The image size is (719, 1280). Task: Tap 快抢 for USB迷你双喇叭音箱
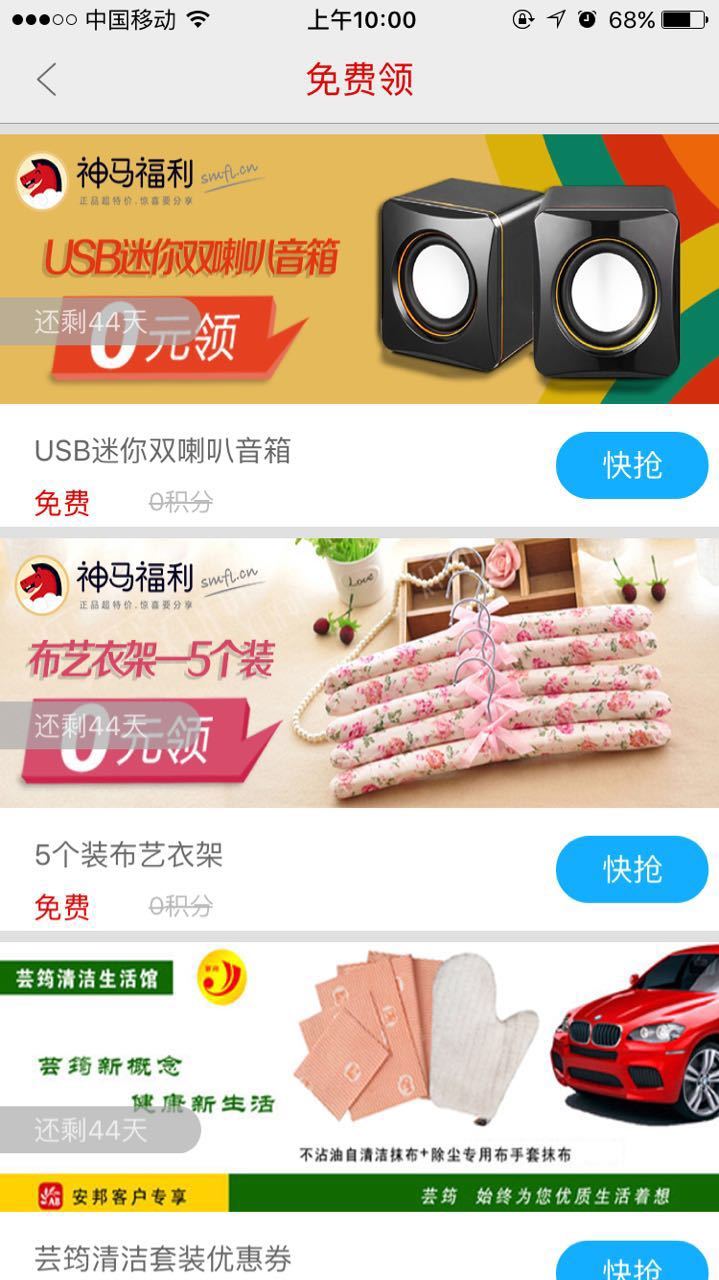[631, 465]
